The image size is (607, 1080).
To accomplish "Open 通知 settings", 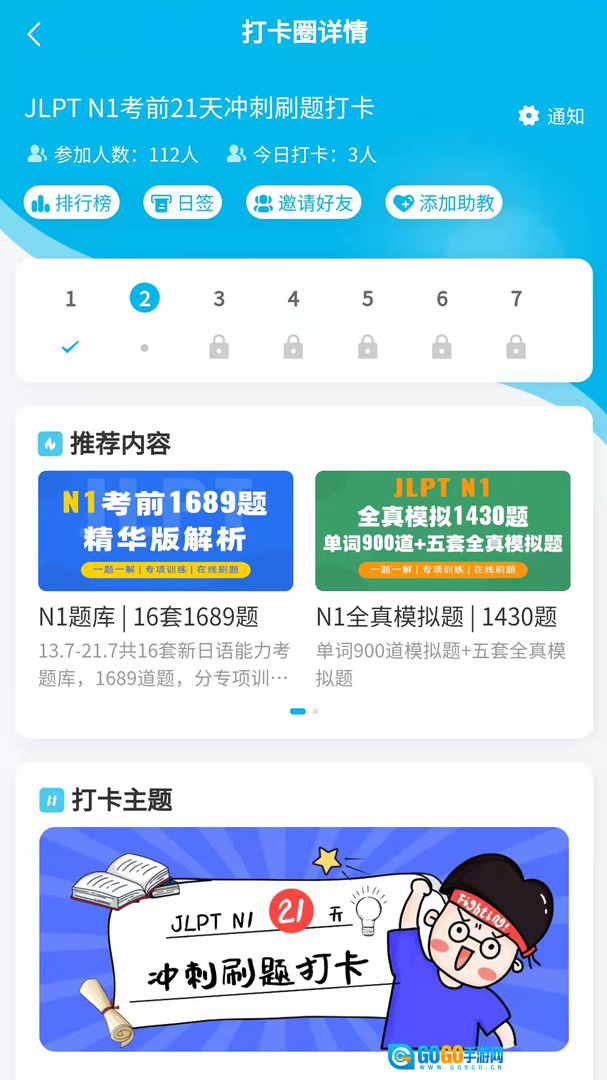I will tap(551, 116).
